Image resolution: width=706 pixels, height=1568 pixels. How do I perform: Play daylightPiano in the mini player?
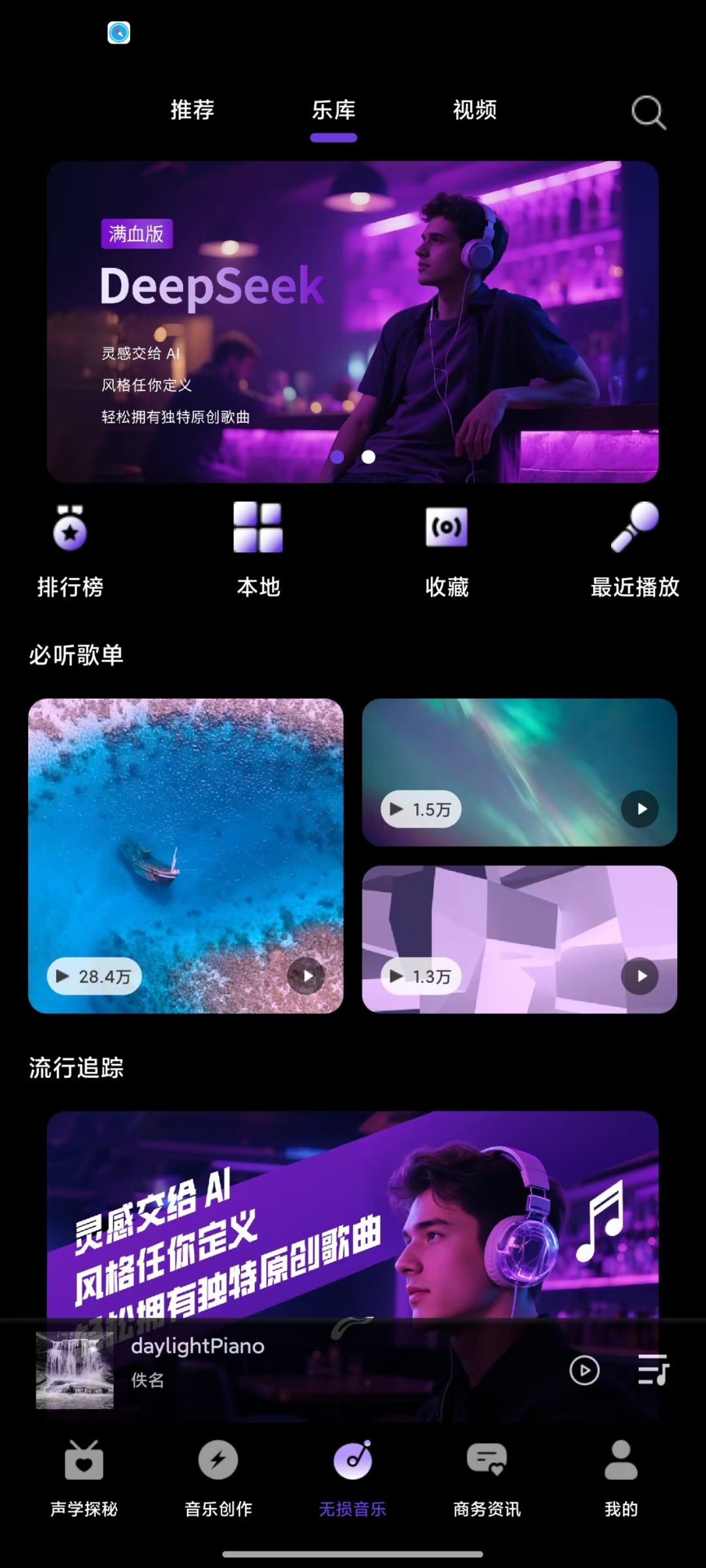[x=584, y=1370]
